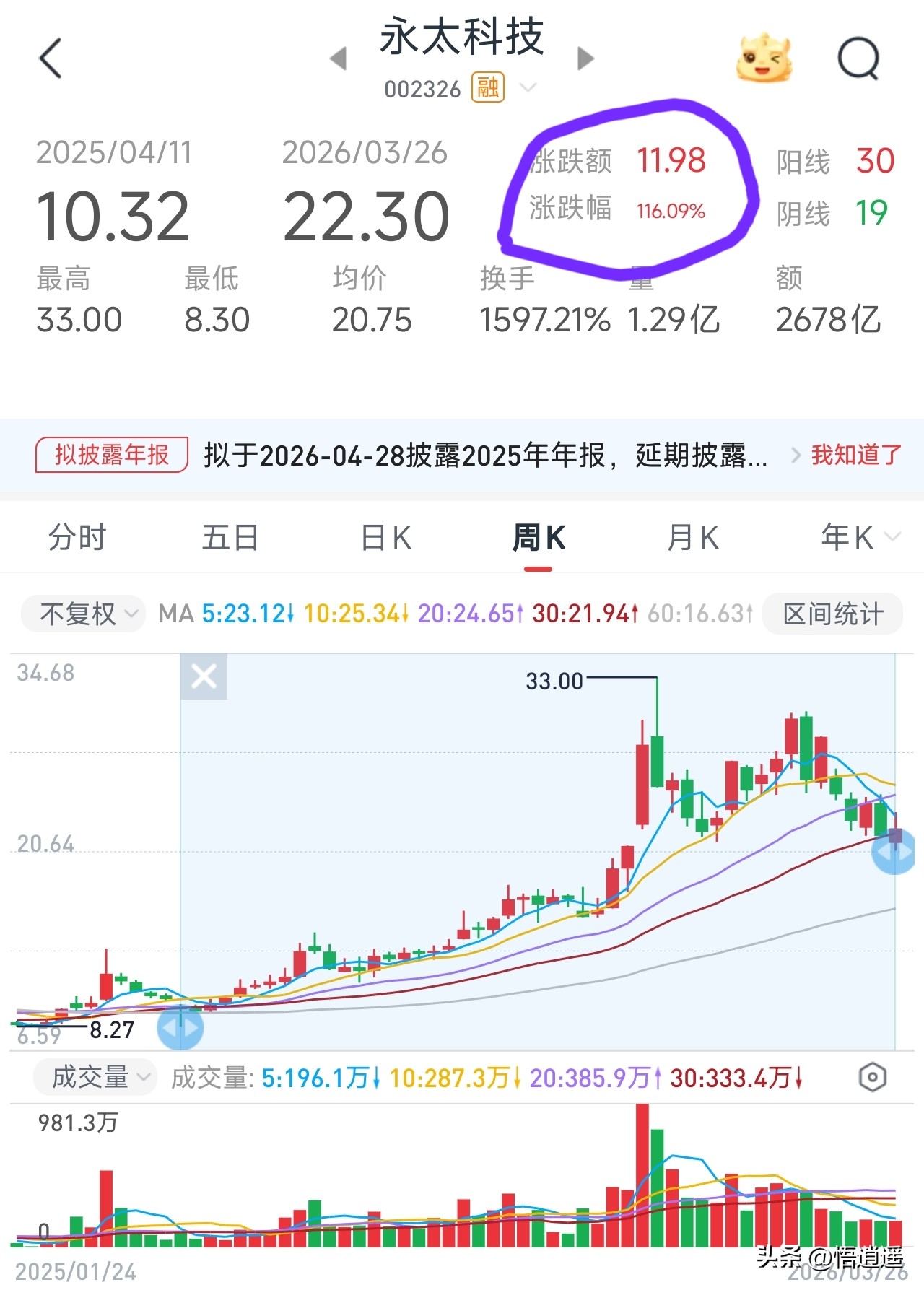924x1290 pixels.
Task: Open the 不复权 adjustment dropdown
Action: (x=82, y=613)
